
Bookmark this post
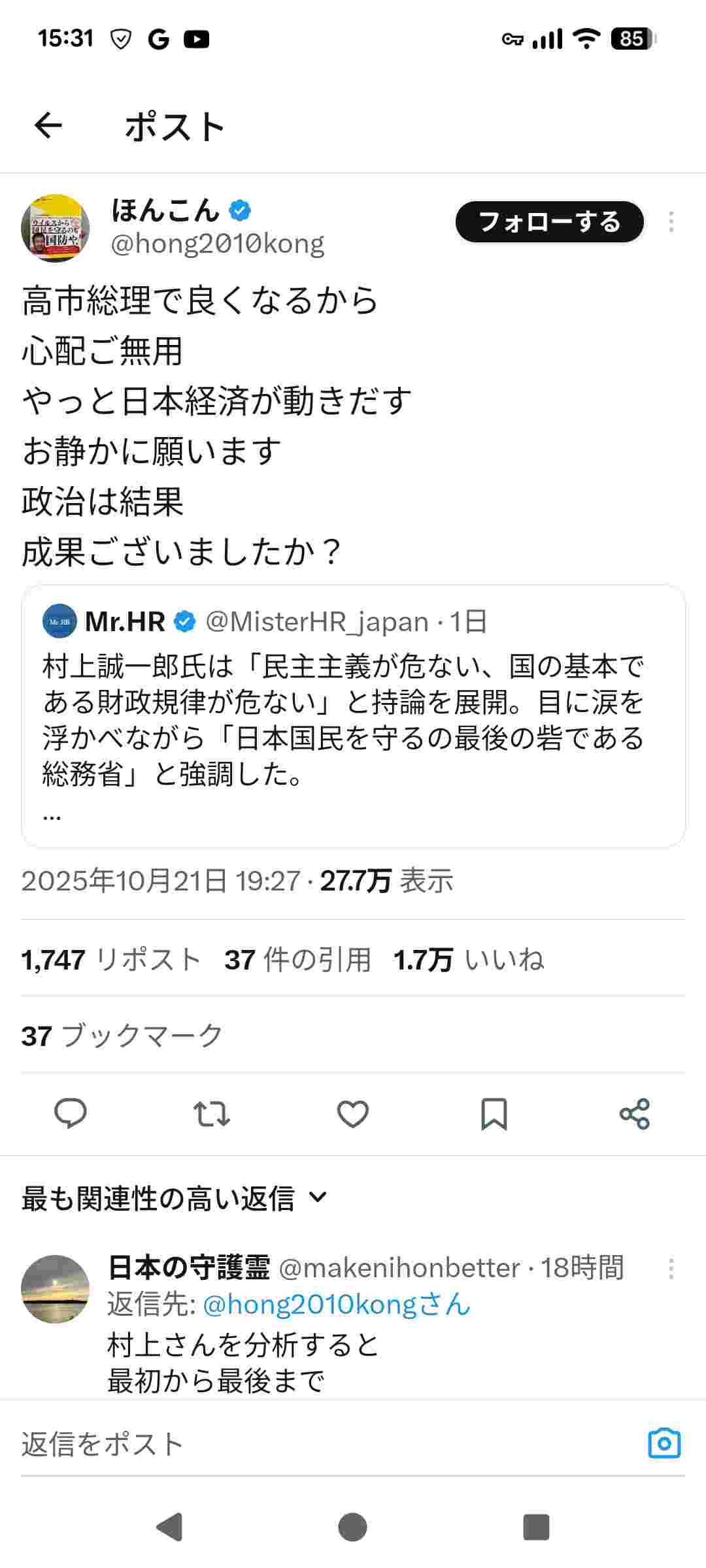pyautogui.click(x=494, y=1113)
